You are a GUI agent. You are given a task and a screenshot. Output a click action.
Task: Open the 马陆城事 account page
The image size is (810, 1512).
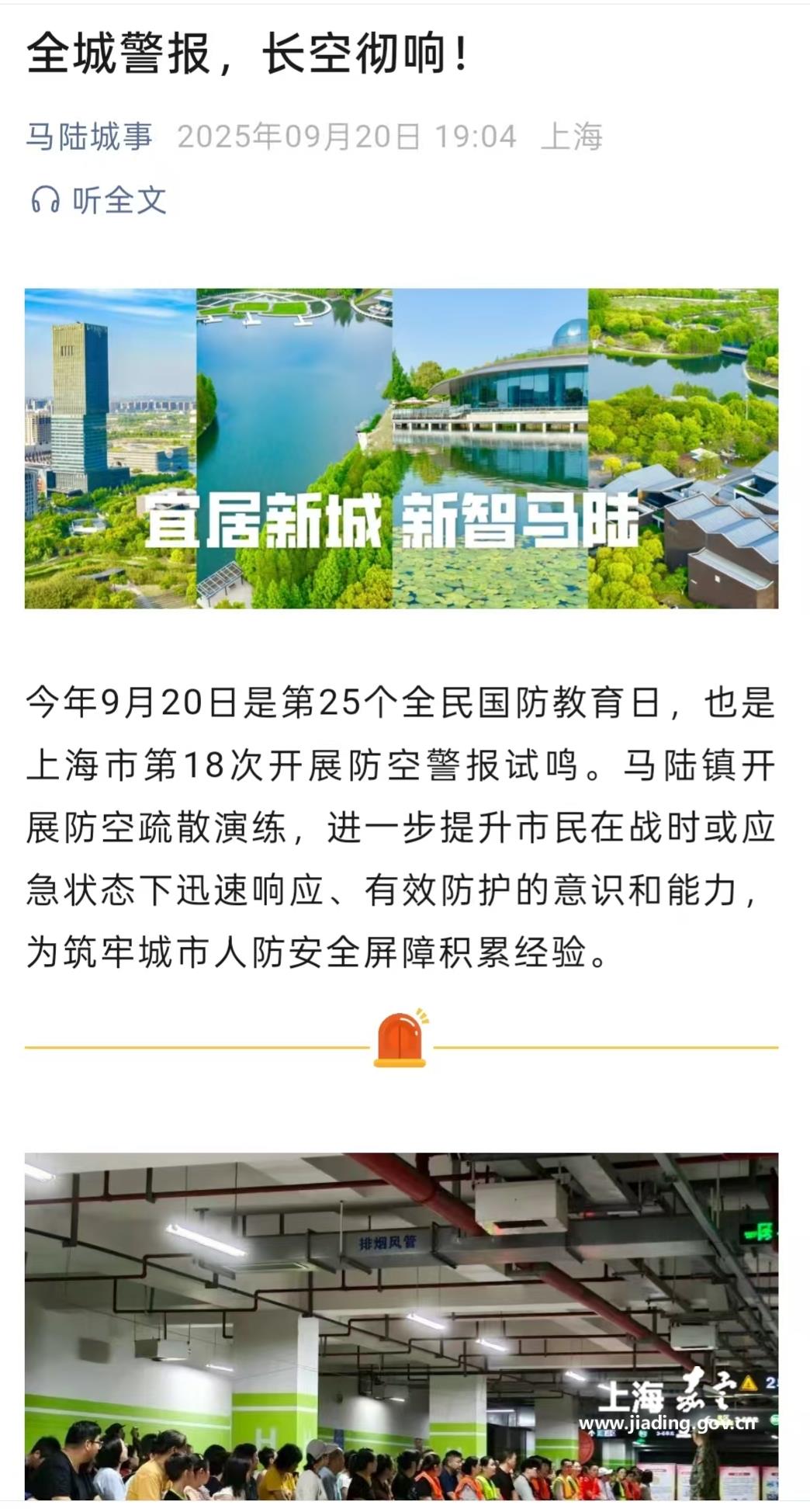pyautogui.click(x=89, y=137)
